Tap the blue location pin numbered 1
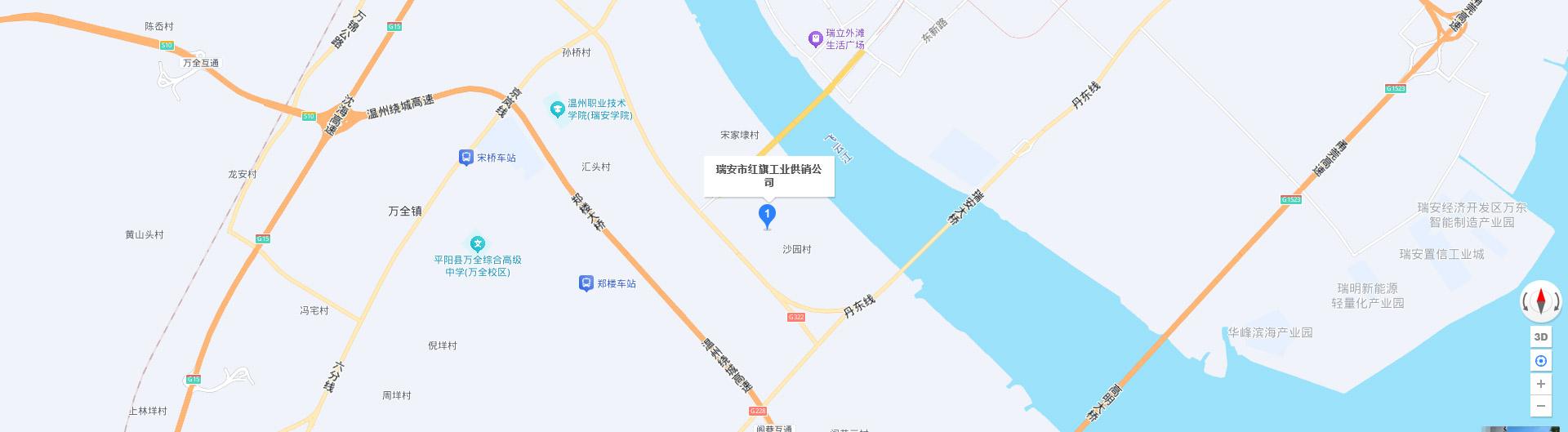 [x=767, y=215]
